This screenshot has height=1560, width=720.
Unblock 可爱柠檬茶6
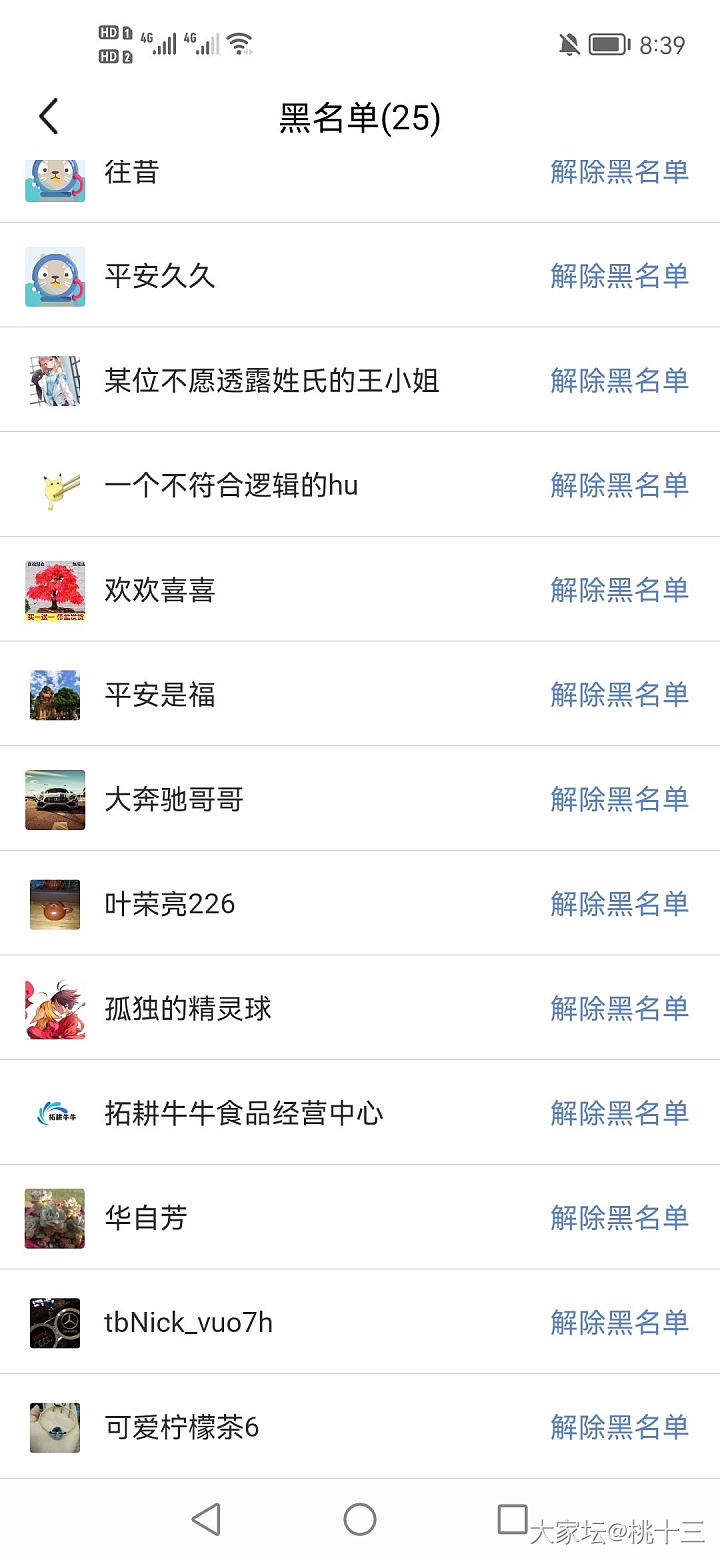[619, 1427]
